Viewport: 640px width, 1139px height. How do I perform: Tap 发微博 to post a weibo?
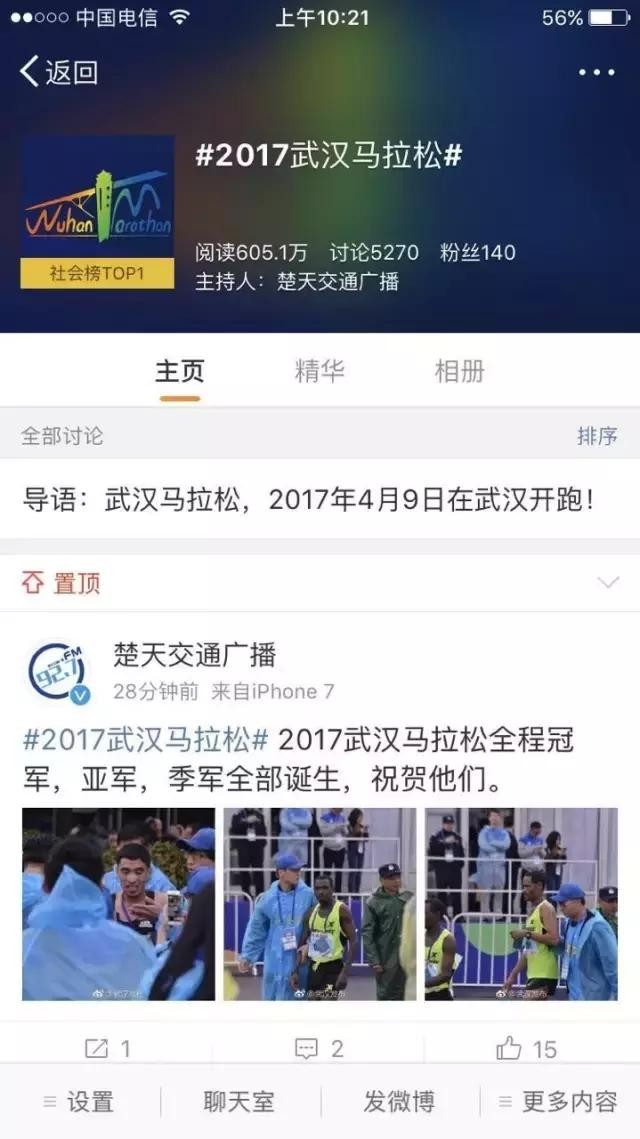click(x=399, y=1102)
